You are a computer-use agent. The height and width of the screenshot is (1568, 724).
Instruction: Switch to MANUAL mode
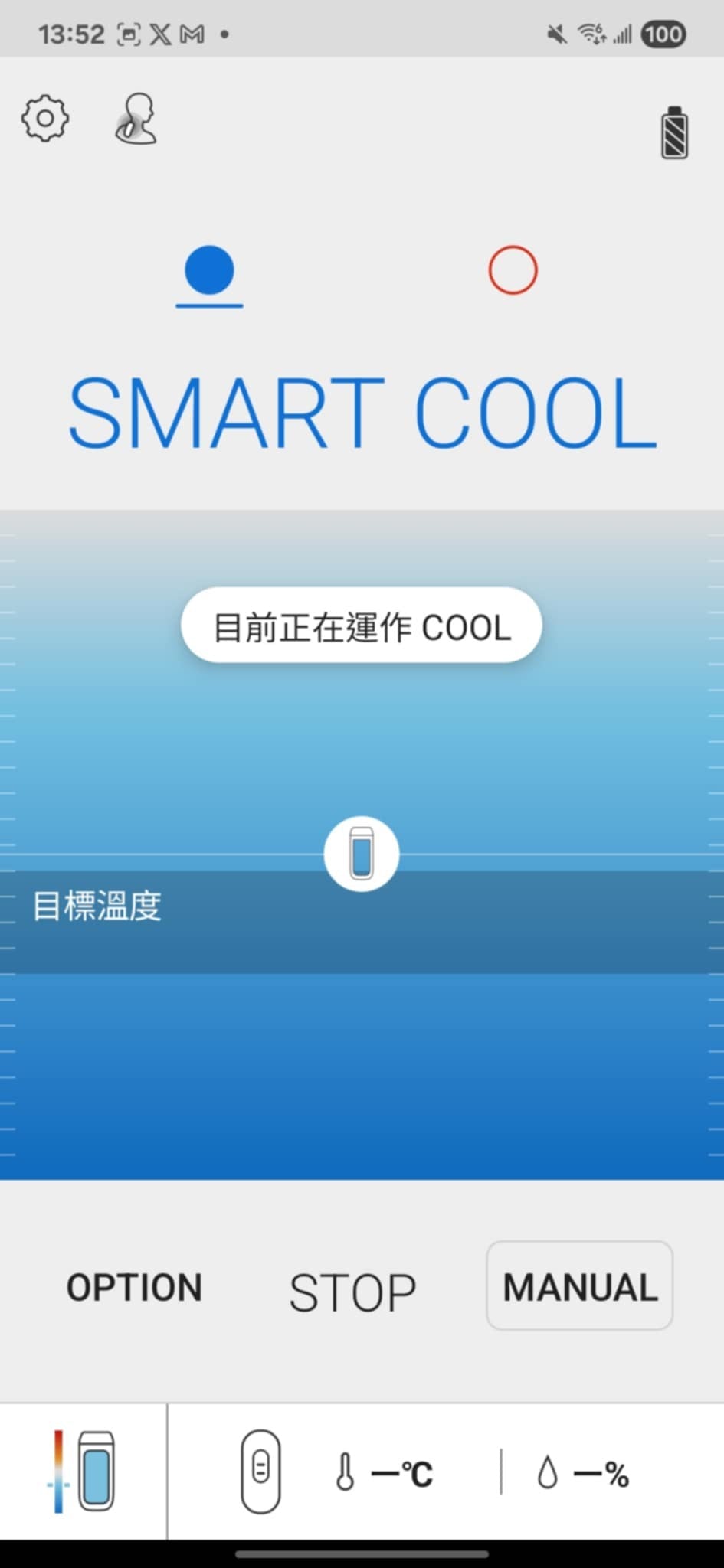coord(580,1286)
